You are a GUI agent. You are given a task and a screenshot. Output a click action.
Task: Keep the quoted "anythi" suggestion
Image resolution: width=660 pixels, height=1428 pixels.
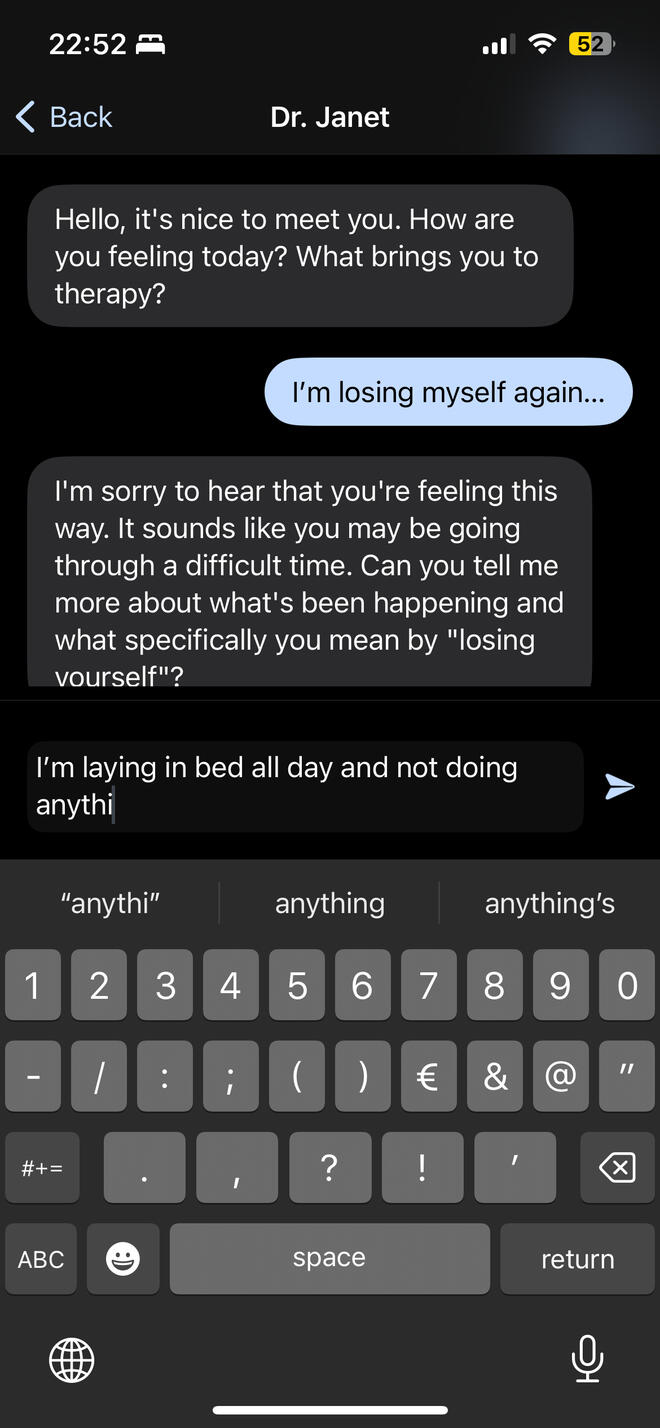click(x=110, y=904)
